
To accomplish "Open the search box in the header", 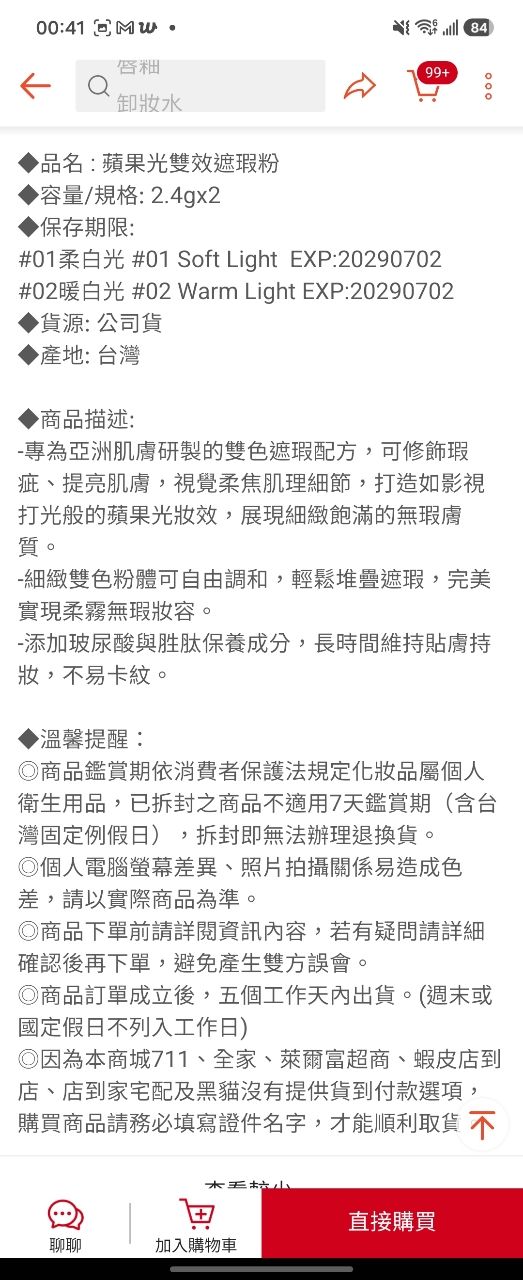I will point(200,86).
